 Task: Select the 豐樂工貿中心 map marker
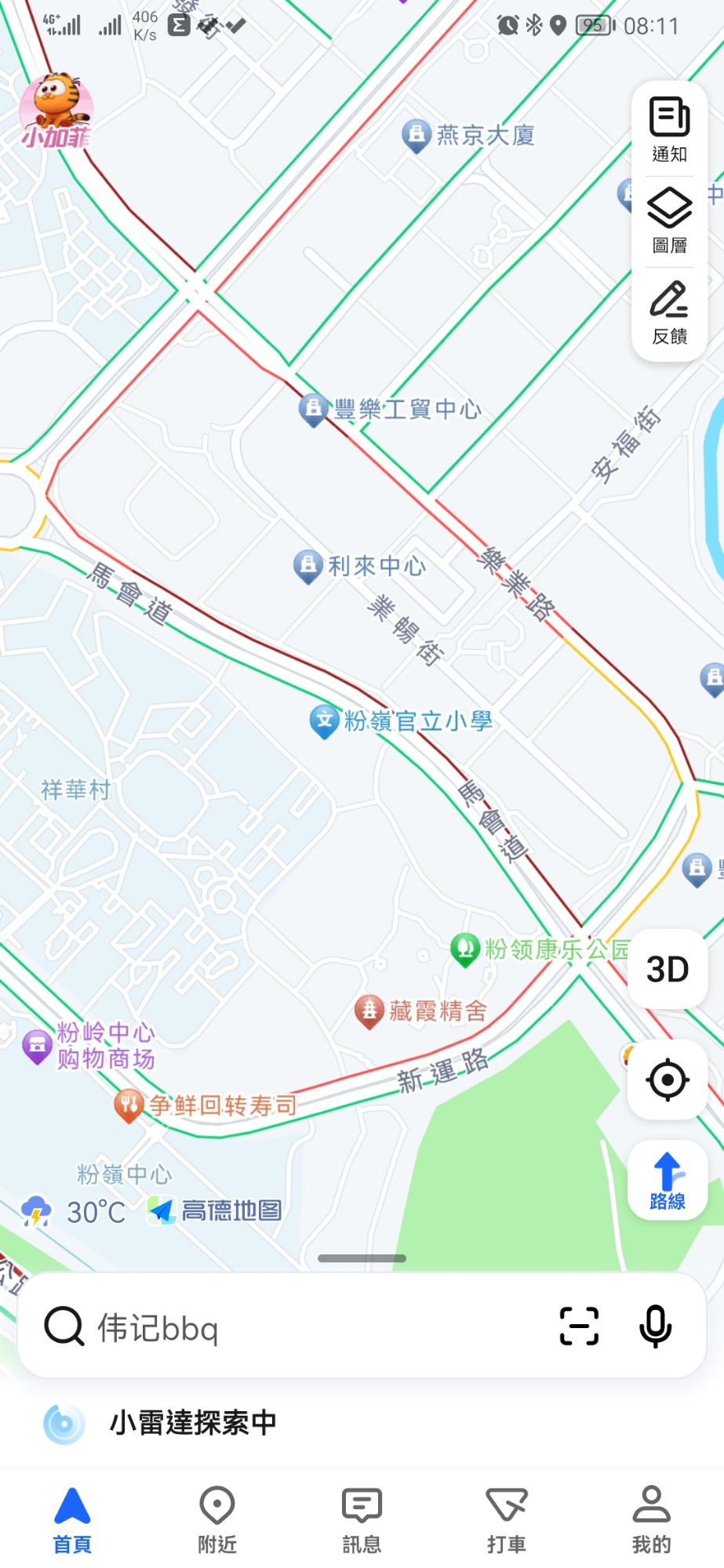click(391, 409)
